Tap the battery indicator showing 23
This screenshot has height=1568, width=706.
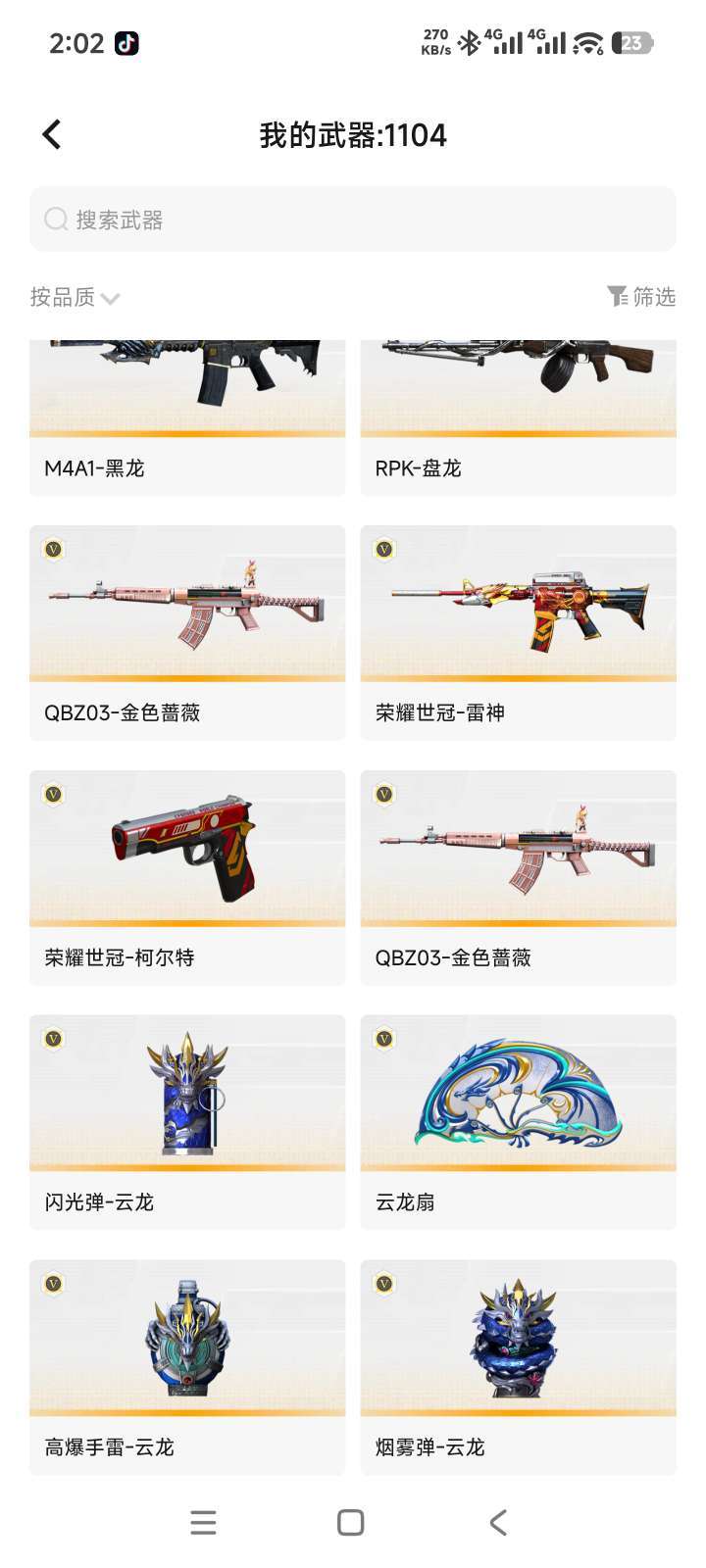point(631,42)
